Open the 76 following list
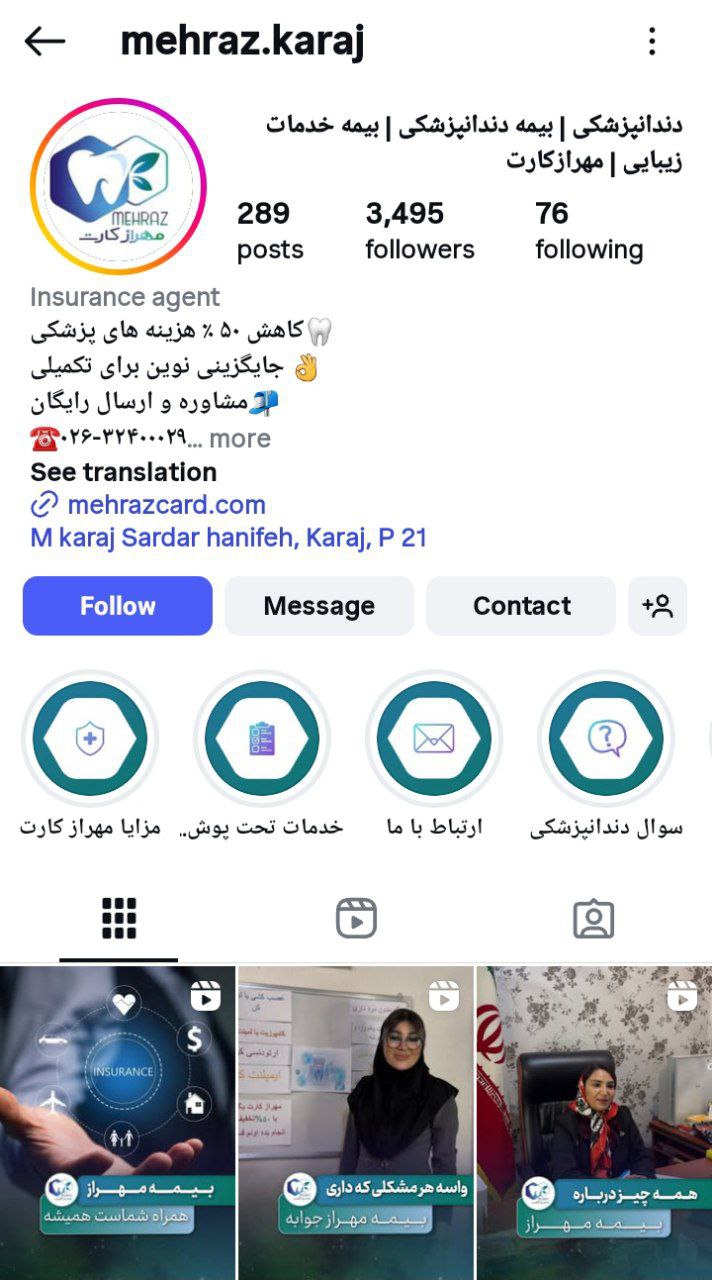The height and width of the screenshot is (1280, 712). [x=588, y=231]
